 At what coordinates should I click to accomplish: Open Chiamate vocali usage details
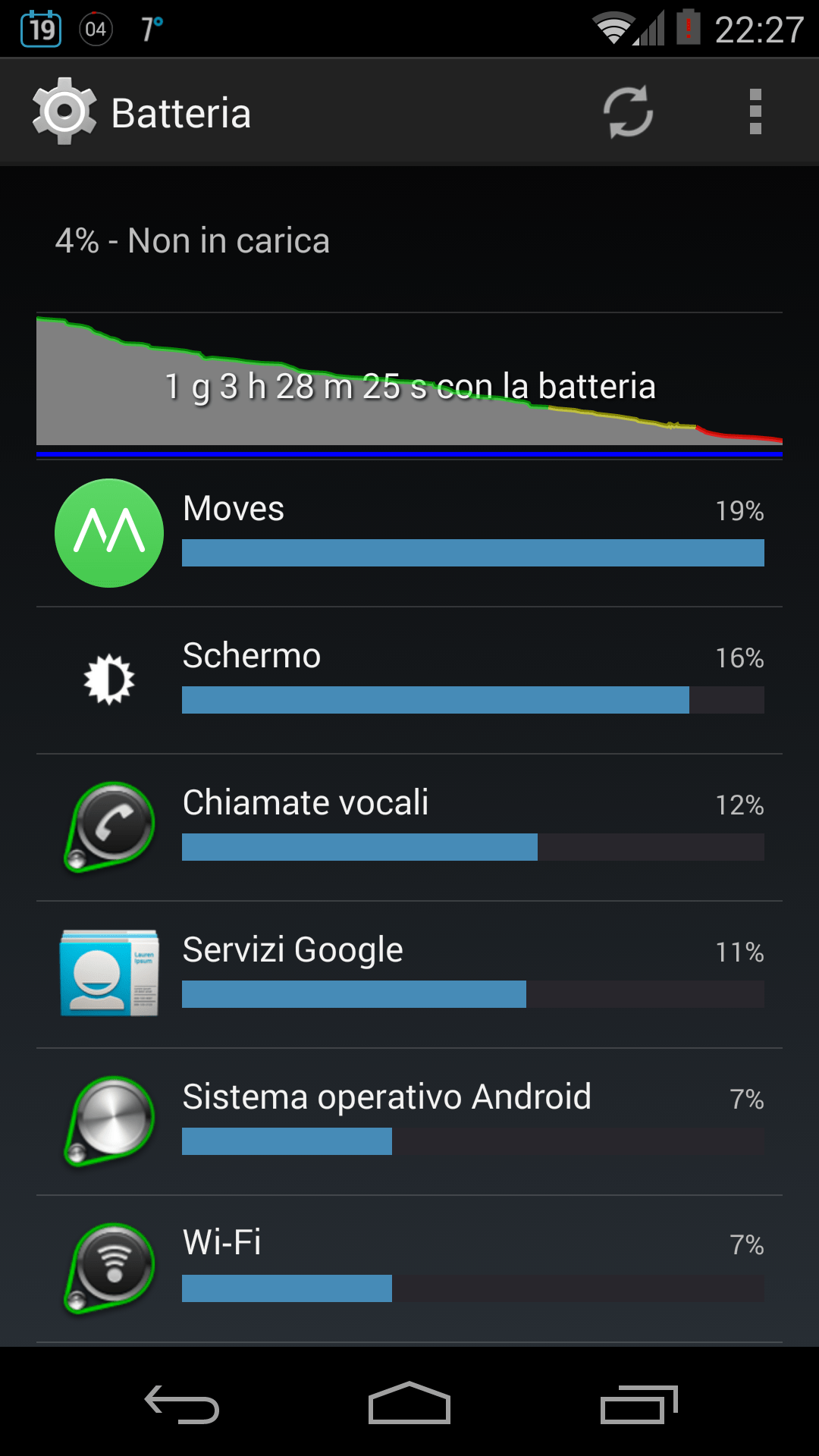pyautogui.click(x=409, y=827)
